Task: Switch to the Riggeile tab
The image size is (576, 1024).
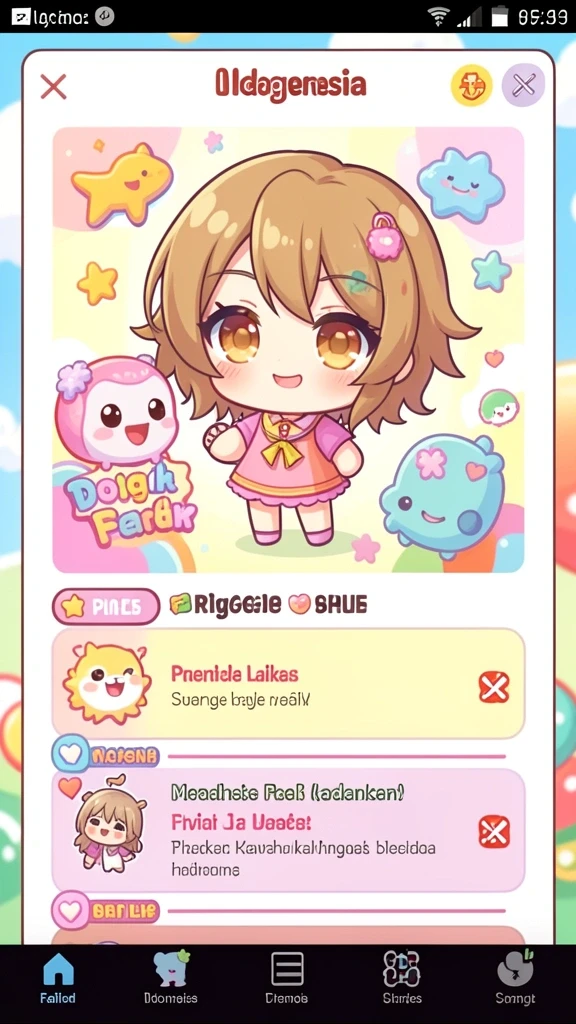Action: 225,605
